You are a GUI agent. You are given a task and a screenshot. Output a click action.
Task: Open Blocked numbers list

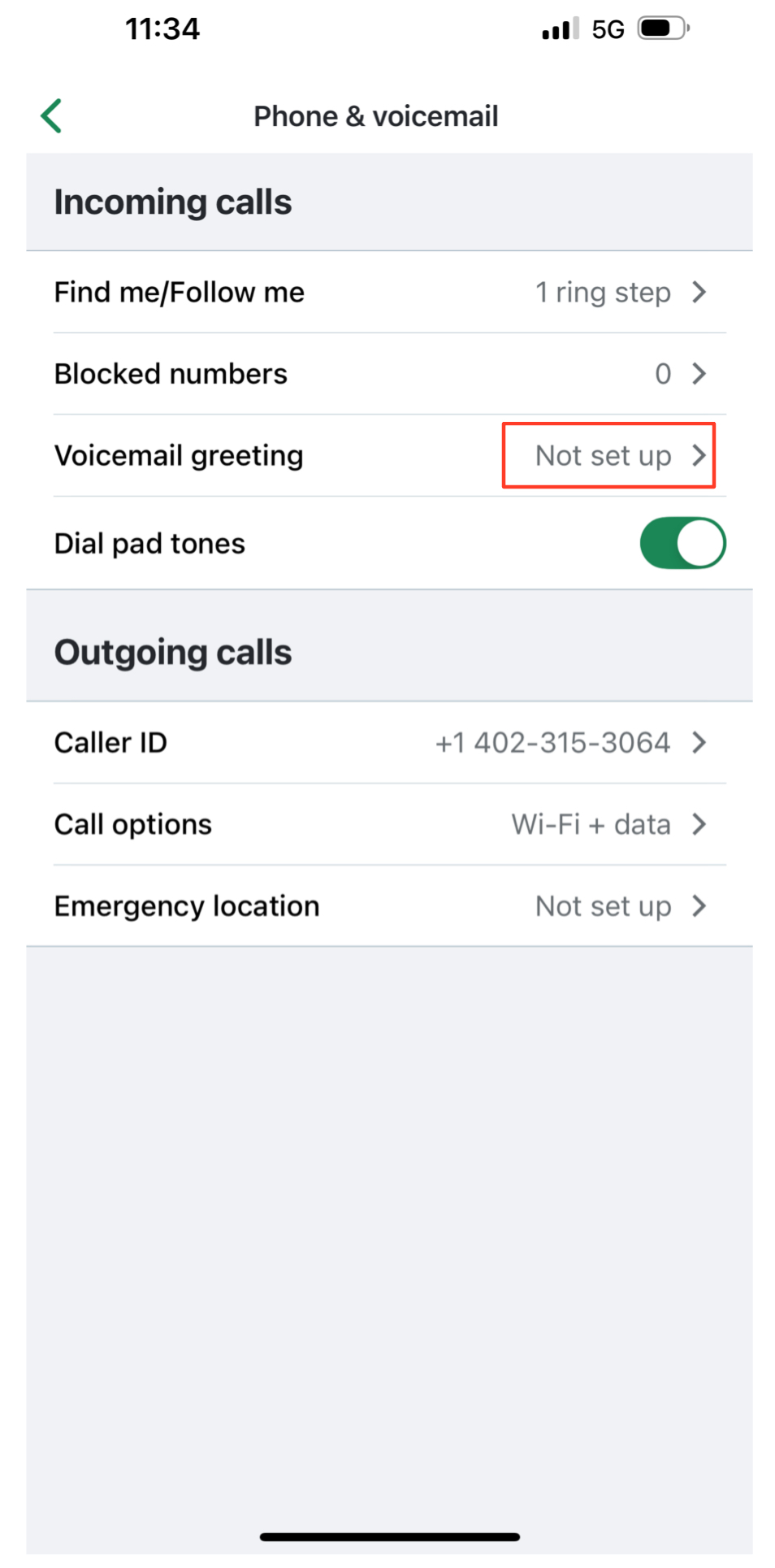pos(388,374)
